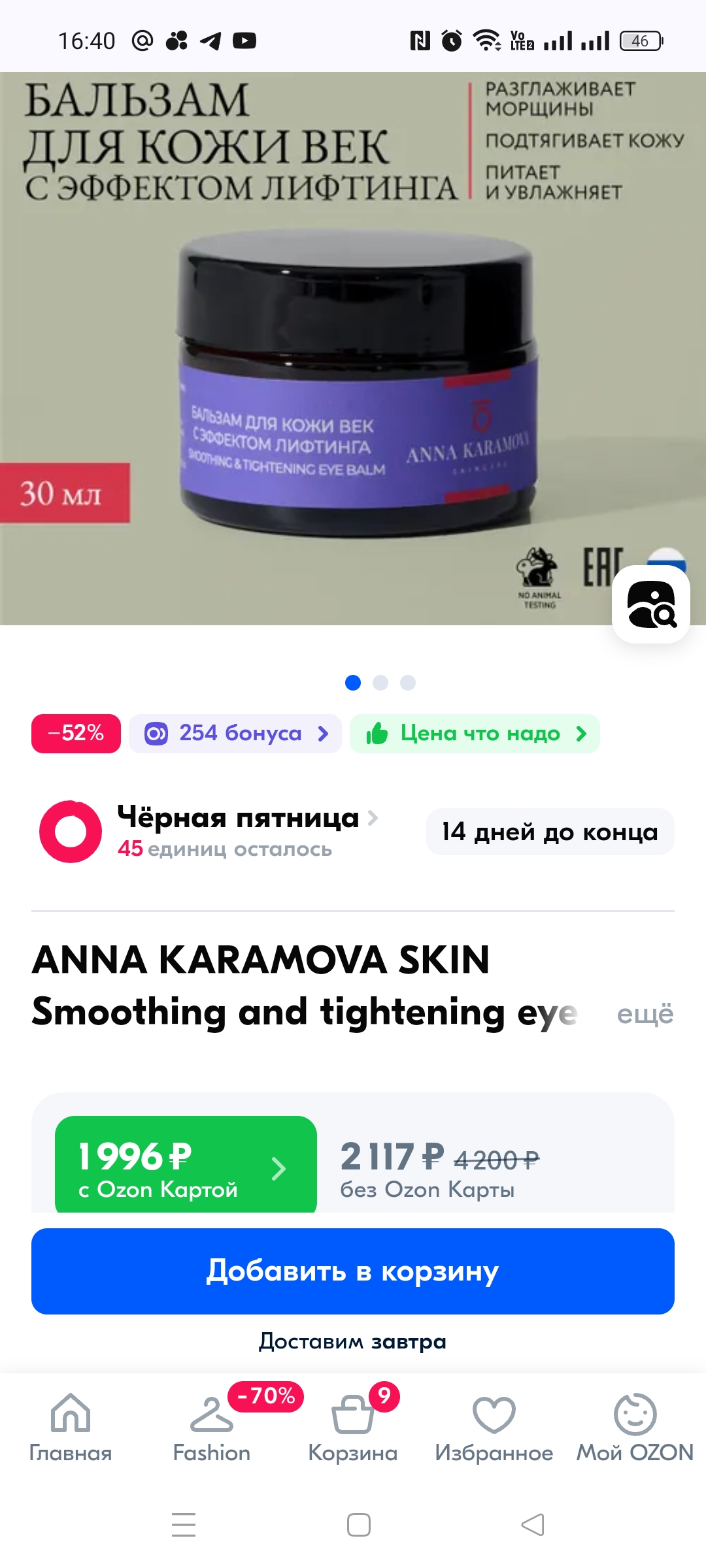Open the 254 бонуса chip
The image size is (706, 1568).
point(235,734)
